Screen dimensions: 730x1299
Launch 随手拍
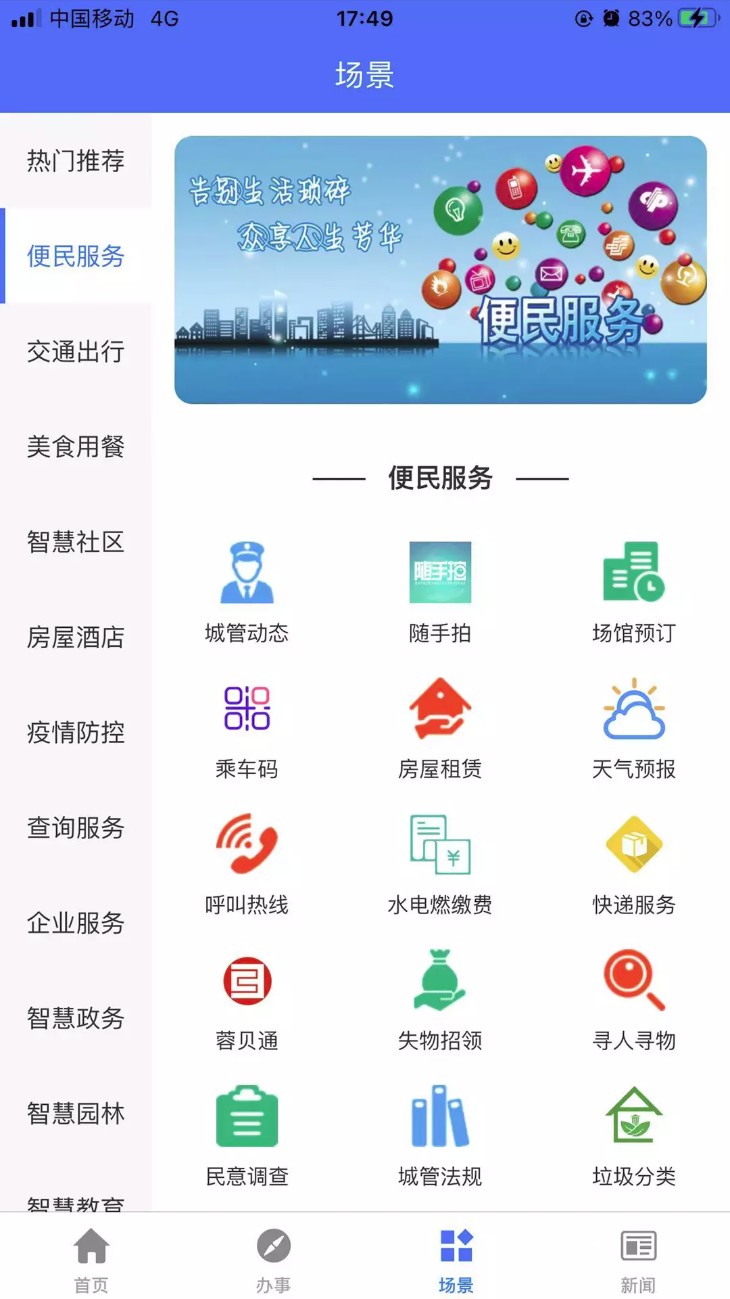440,591
